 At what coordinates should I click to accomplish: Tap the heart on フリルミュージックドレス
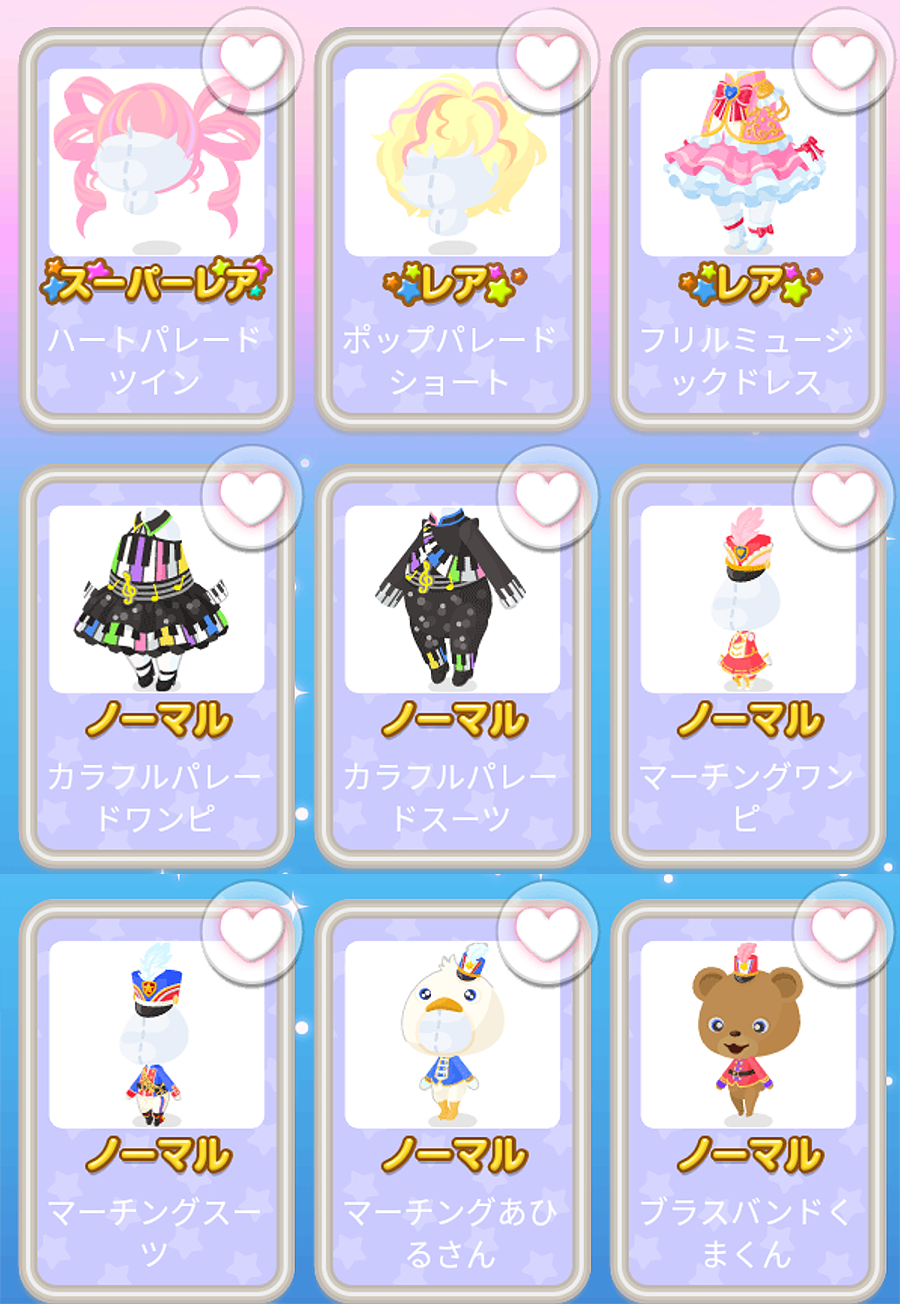click(842, 59)
